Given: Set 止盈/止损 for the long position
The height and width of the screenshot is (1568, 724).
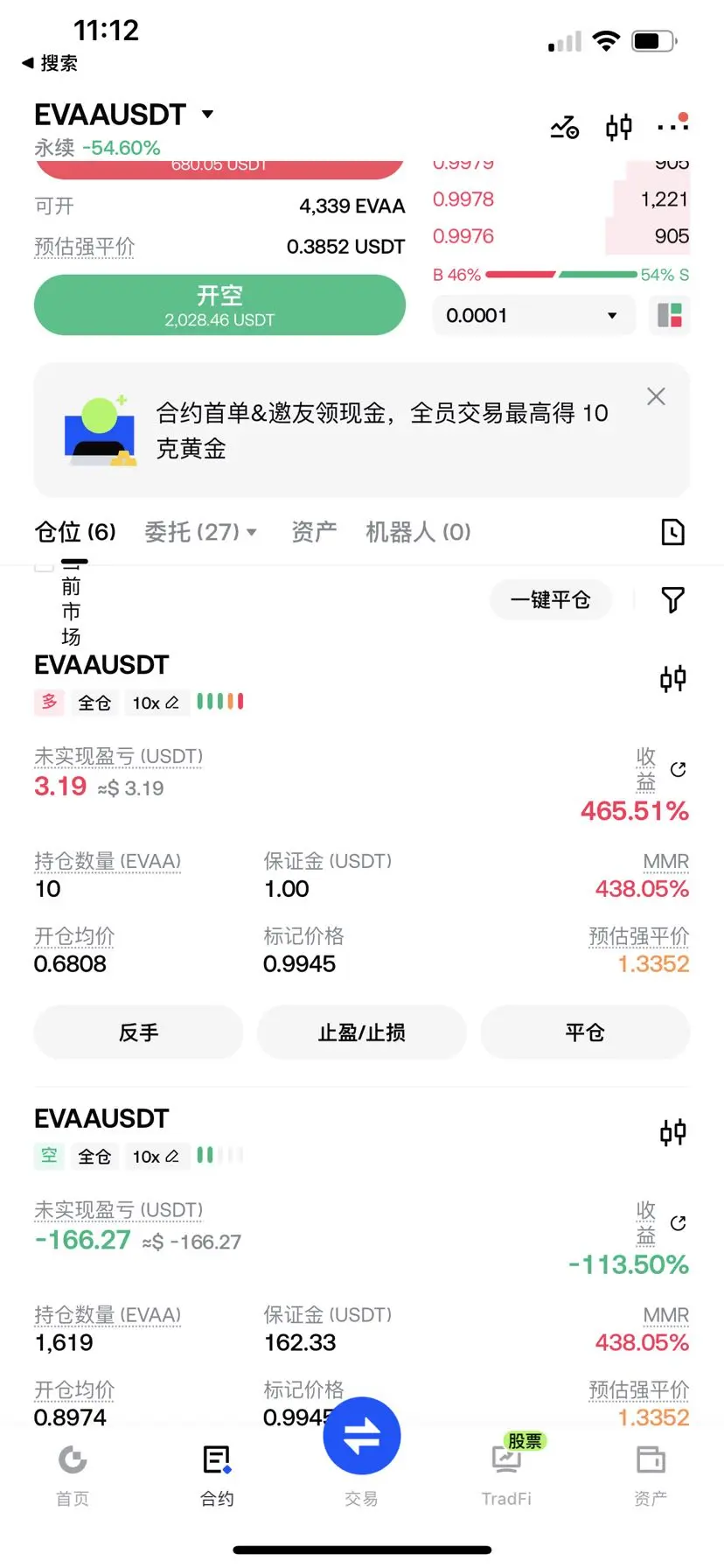Looking at the screenshot, I should pyautogui.click(x=362, y=1032).
